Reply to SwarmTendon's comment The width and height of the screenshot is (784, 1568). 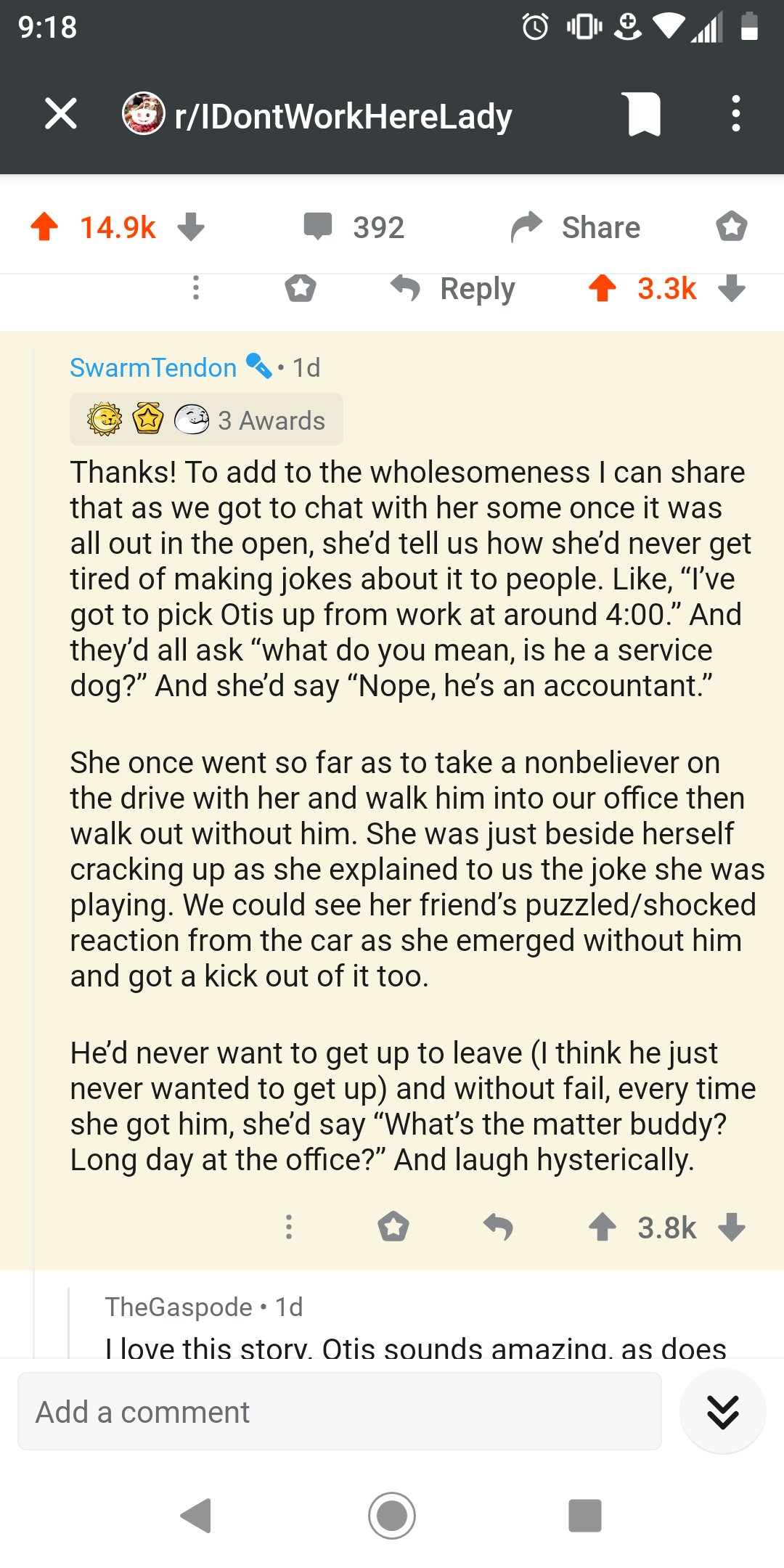pyautogui.click(x=498, y=1228)
